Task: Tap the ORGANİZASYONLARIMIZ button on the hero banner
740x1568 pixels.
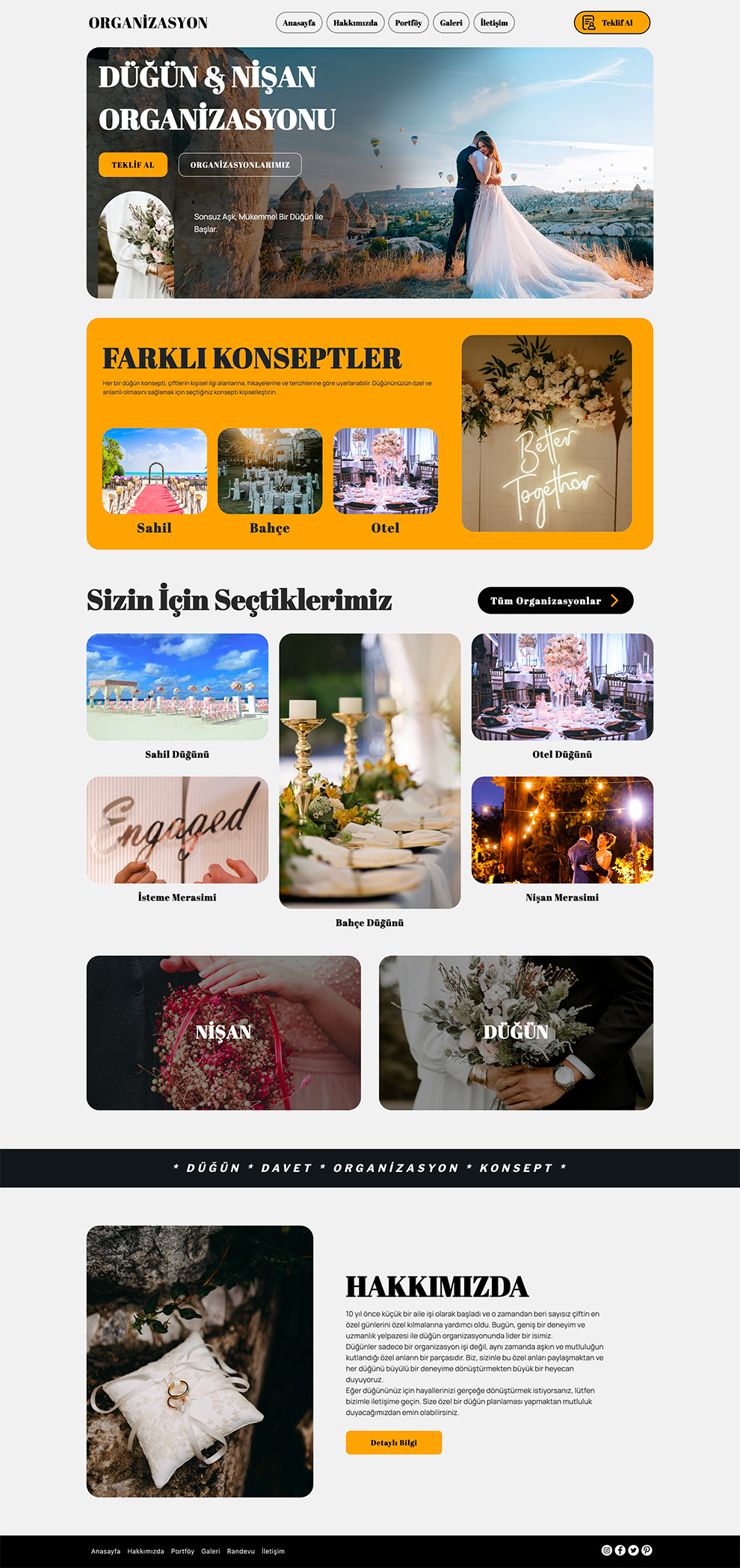Action: coord(240,165)
